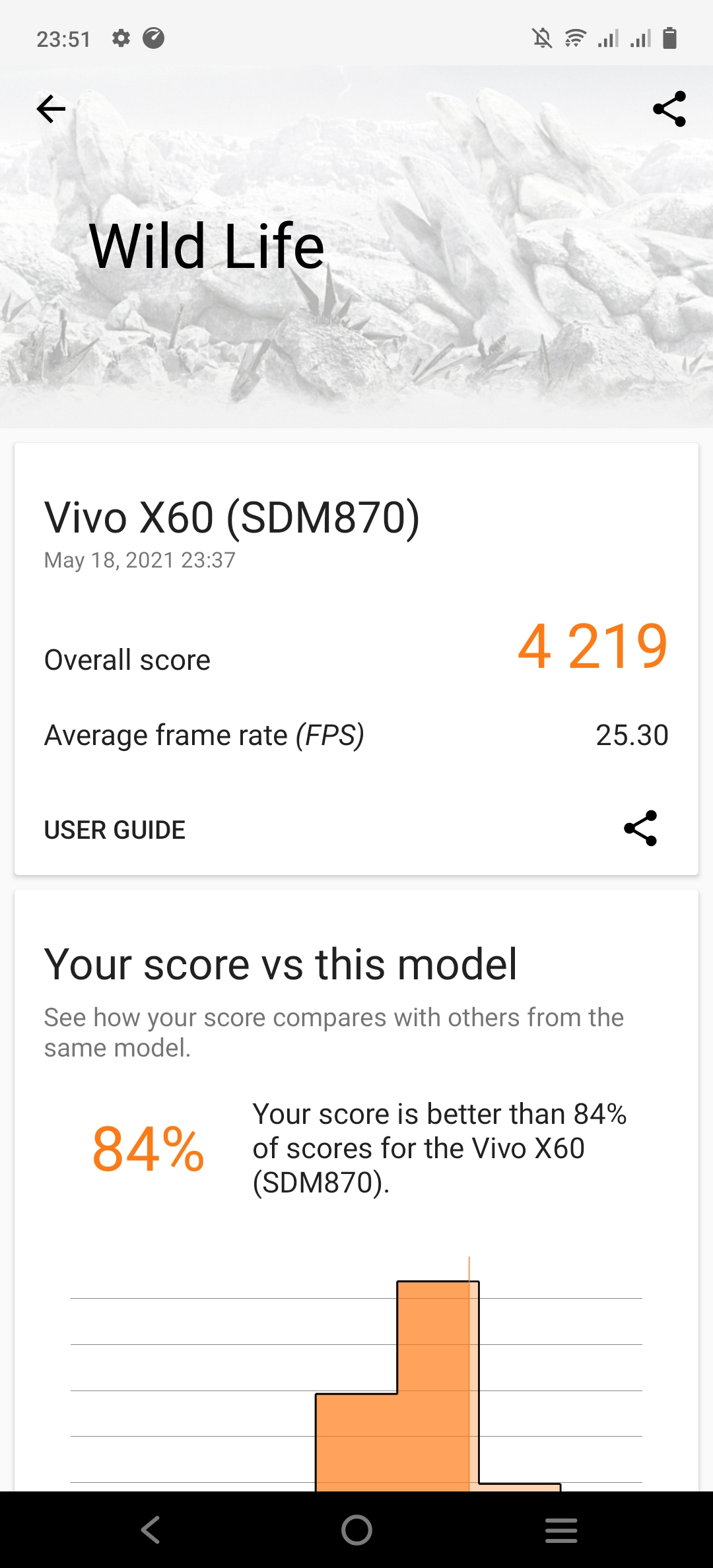Open the USER GUIDE

point(115,830)
